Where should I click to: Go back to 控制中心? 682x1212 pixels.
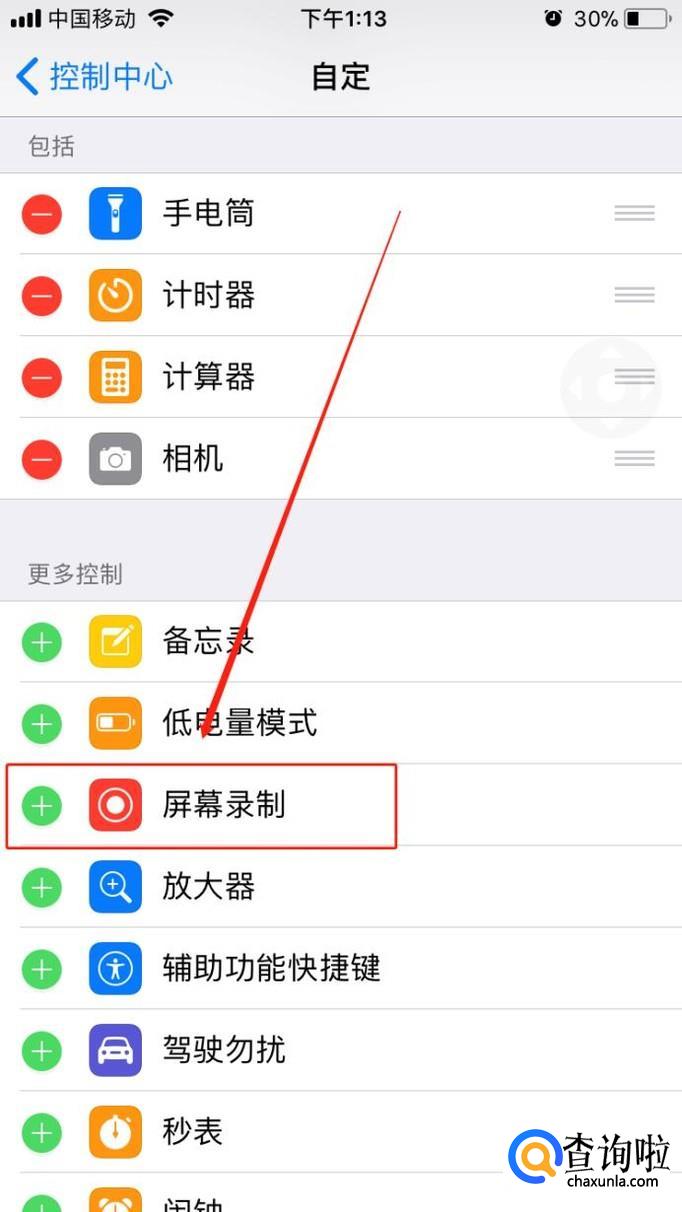coord(94,76)
